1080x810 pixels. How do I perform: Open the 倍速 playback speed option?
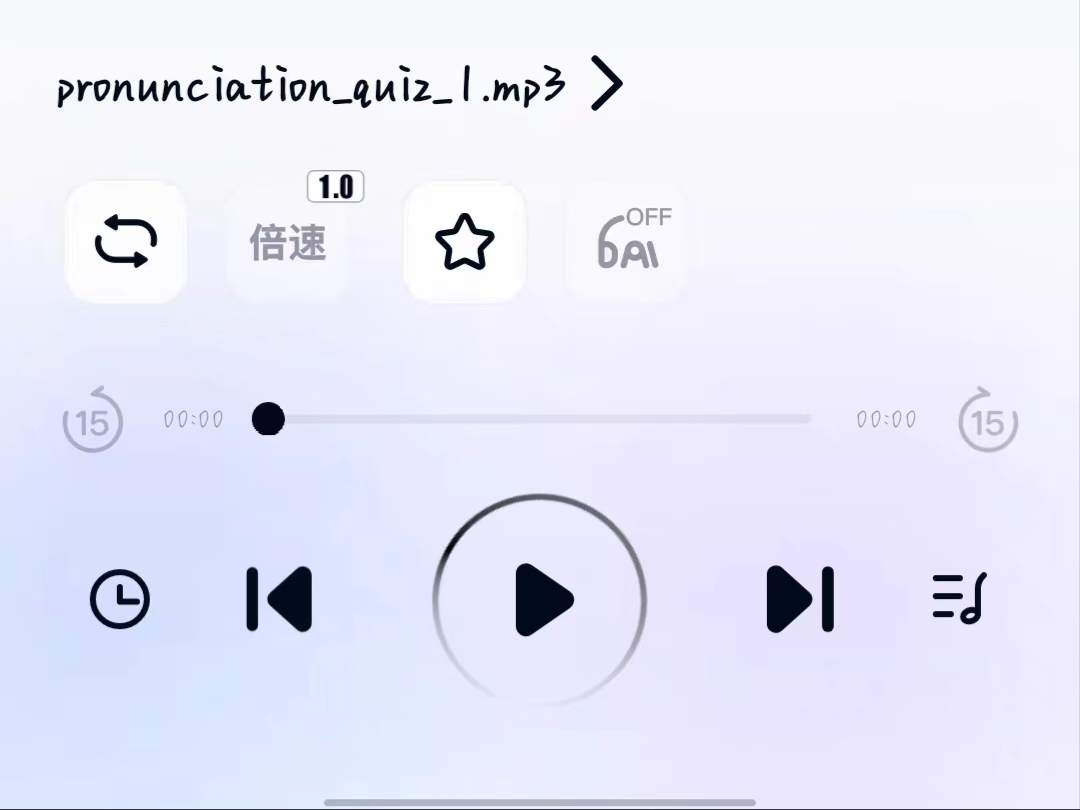point(288,242)
